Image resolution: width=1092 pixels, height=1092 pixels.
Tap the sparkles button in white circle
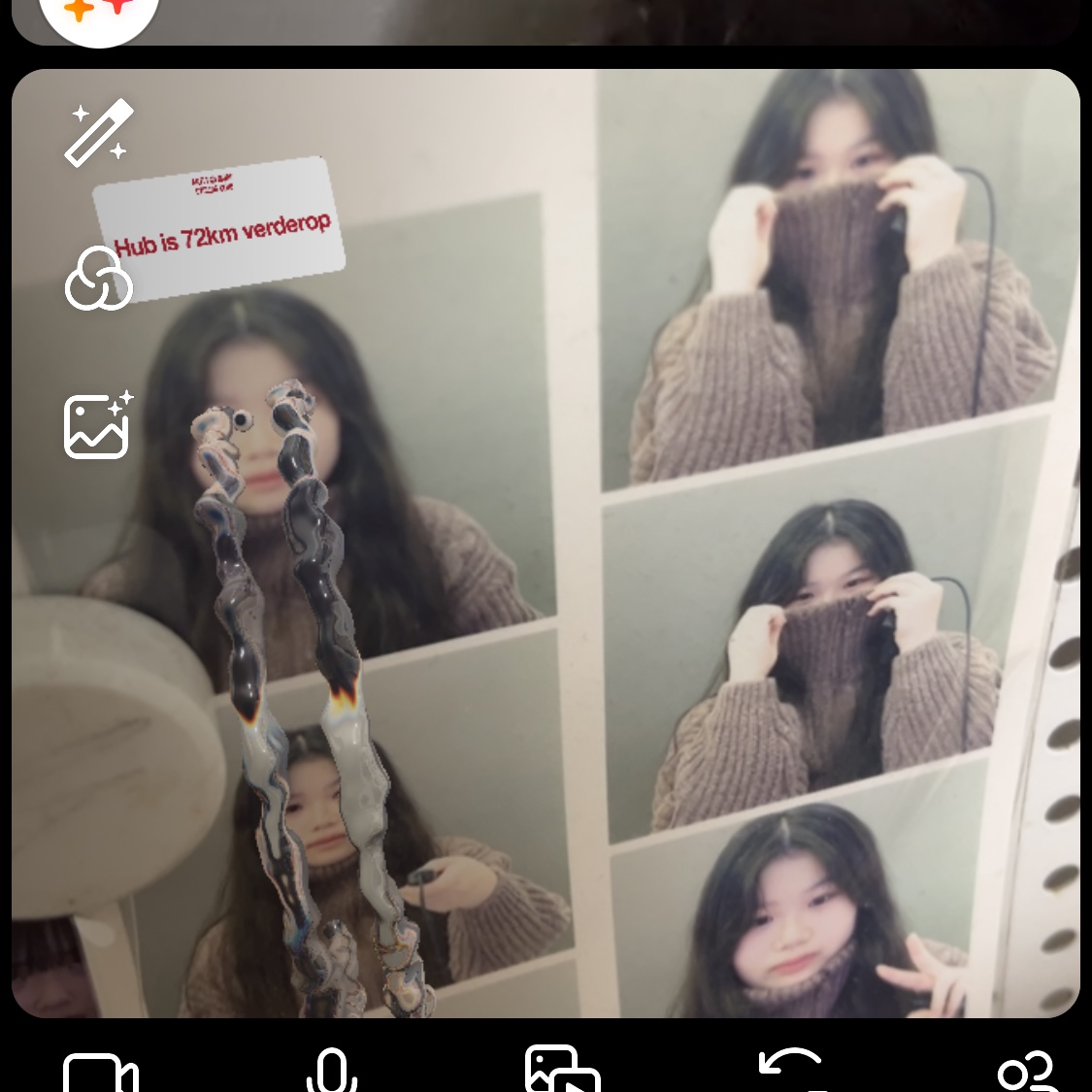[x=100, y=14]
